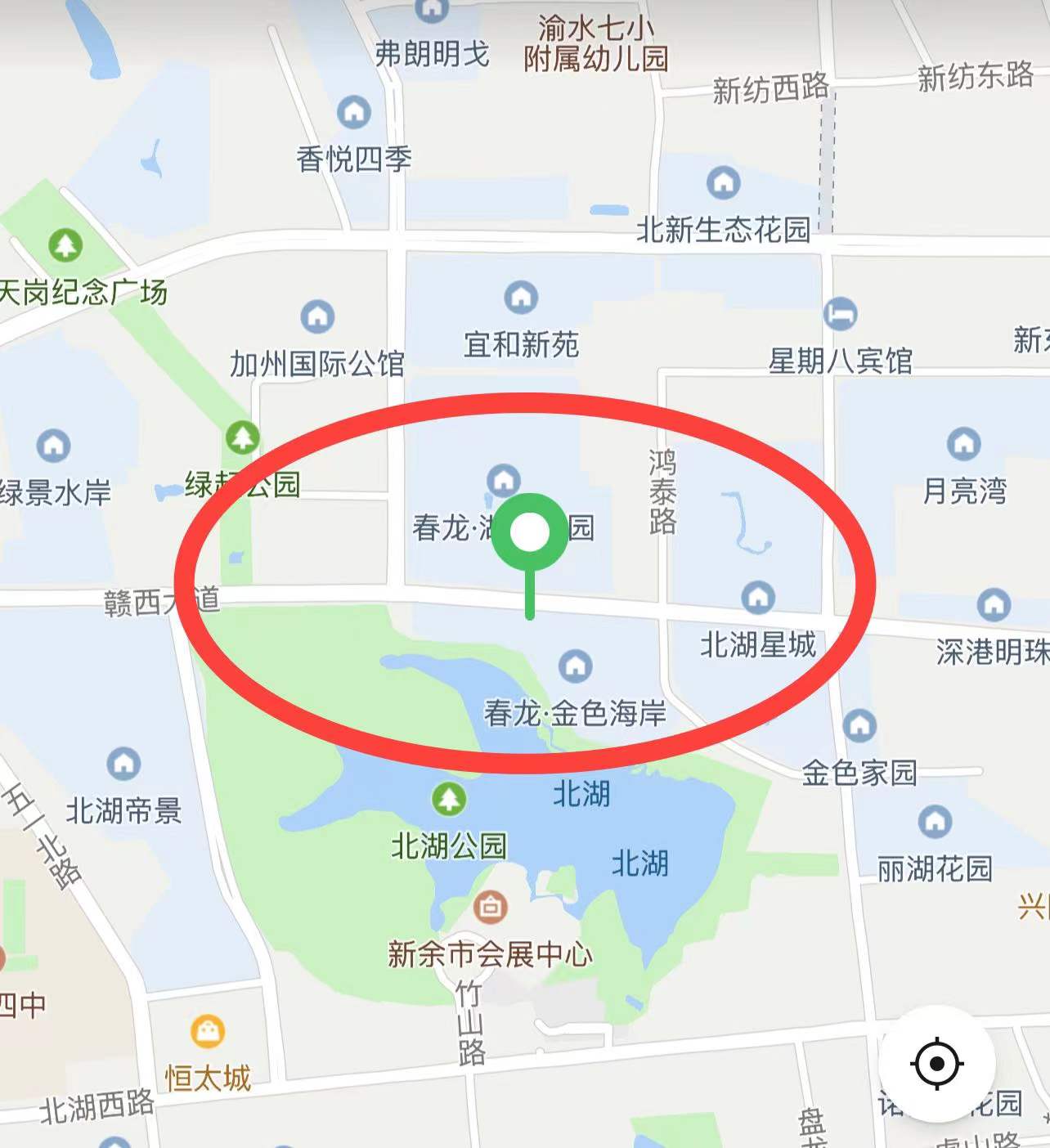Viewport: 1050px width, 1148px height.
Task: Select 星期八宾馆 hotel marker
Action: [x=840, y=313]
